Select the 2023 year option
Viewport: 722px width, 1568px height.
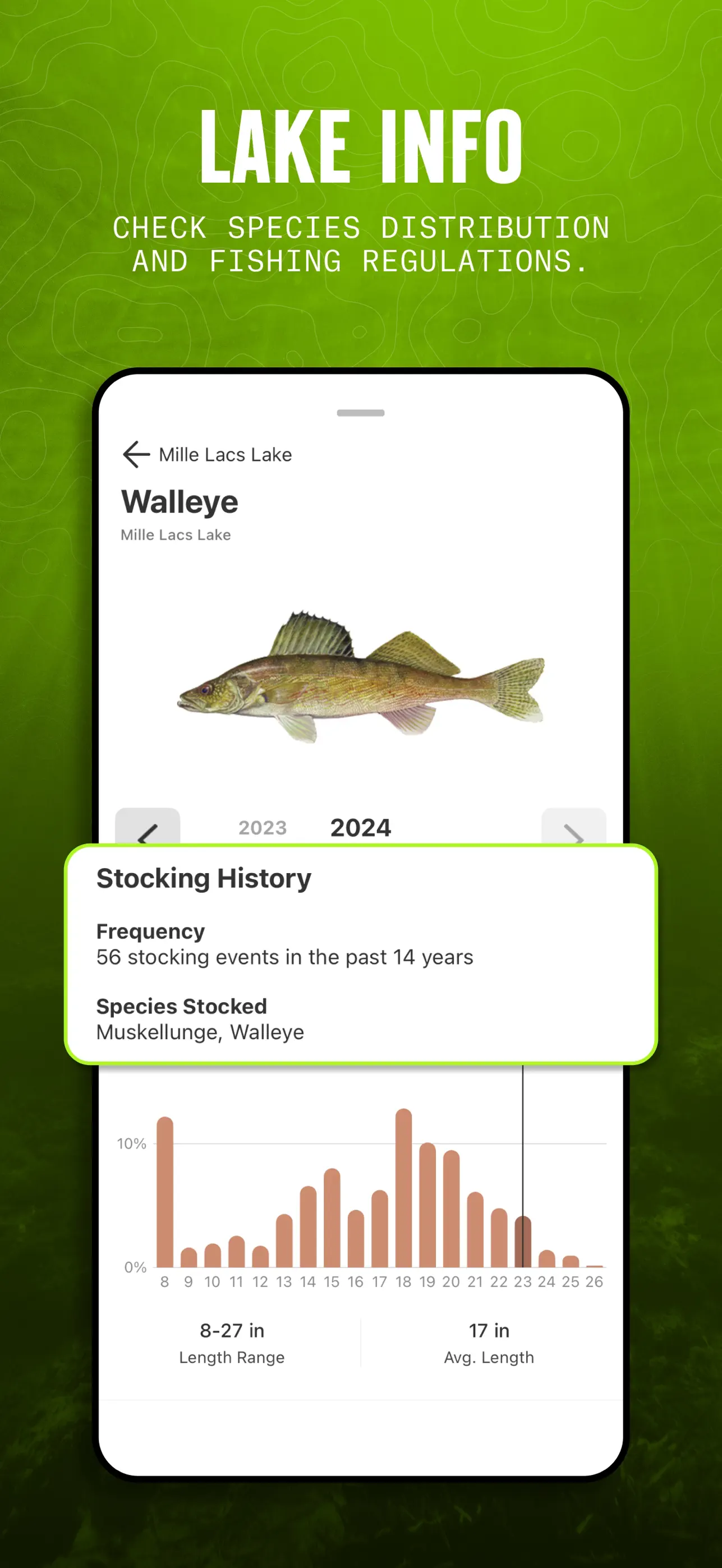(262, 827)
